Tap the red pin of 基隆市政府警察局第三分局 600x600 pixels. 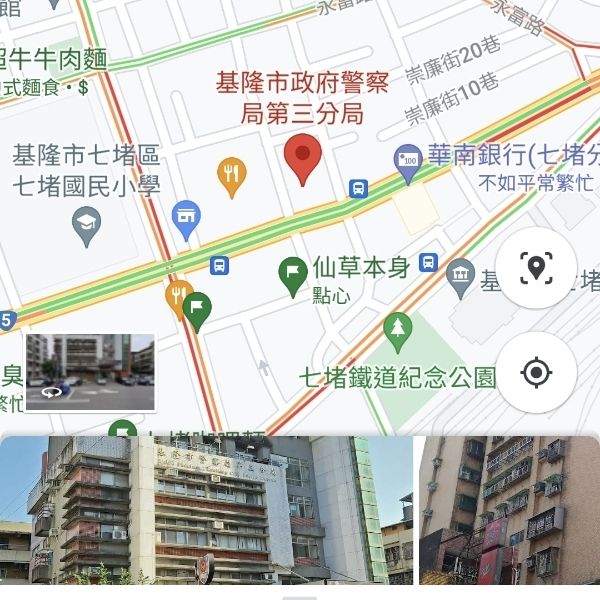pyautogui.click(x=303, y=160)
